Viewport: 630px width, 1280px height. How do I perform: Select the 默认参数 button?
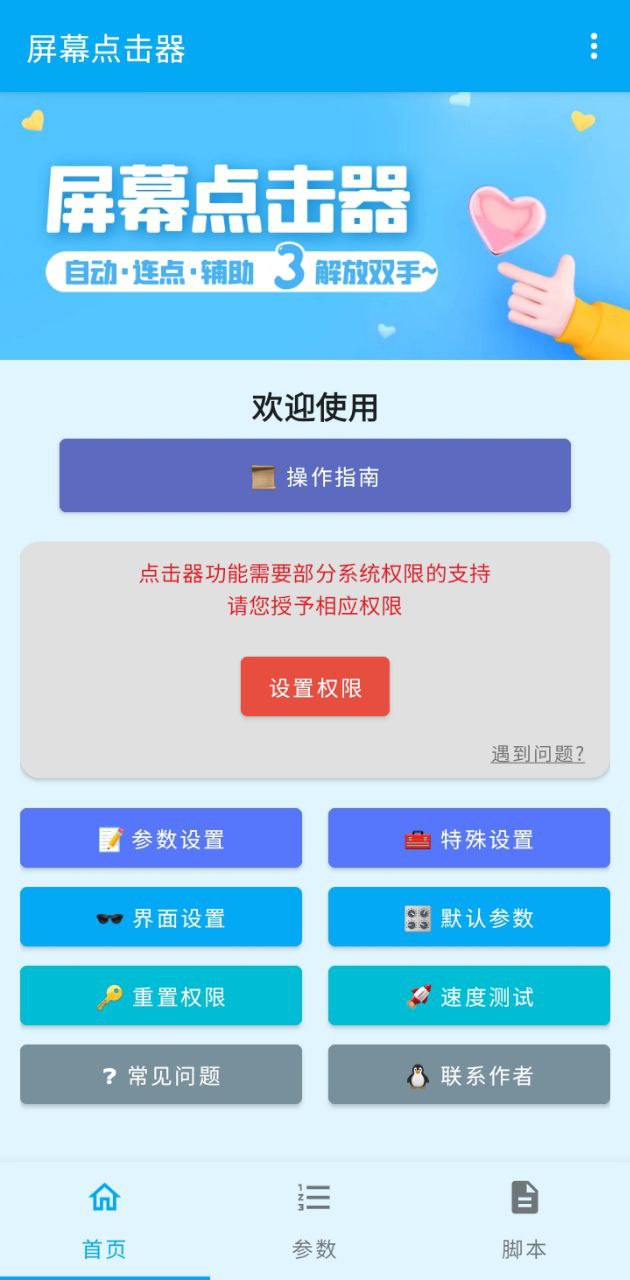pos(469,917)
